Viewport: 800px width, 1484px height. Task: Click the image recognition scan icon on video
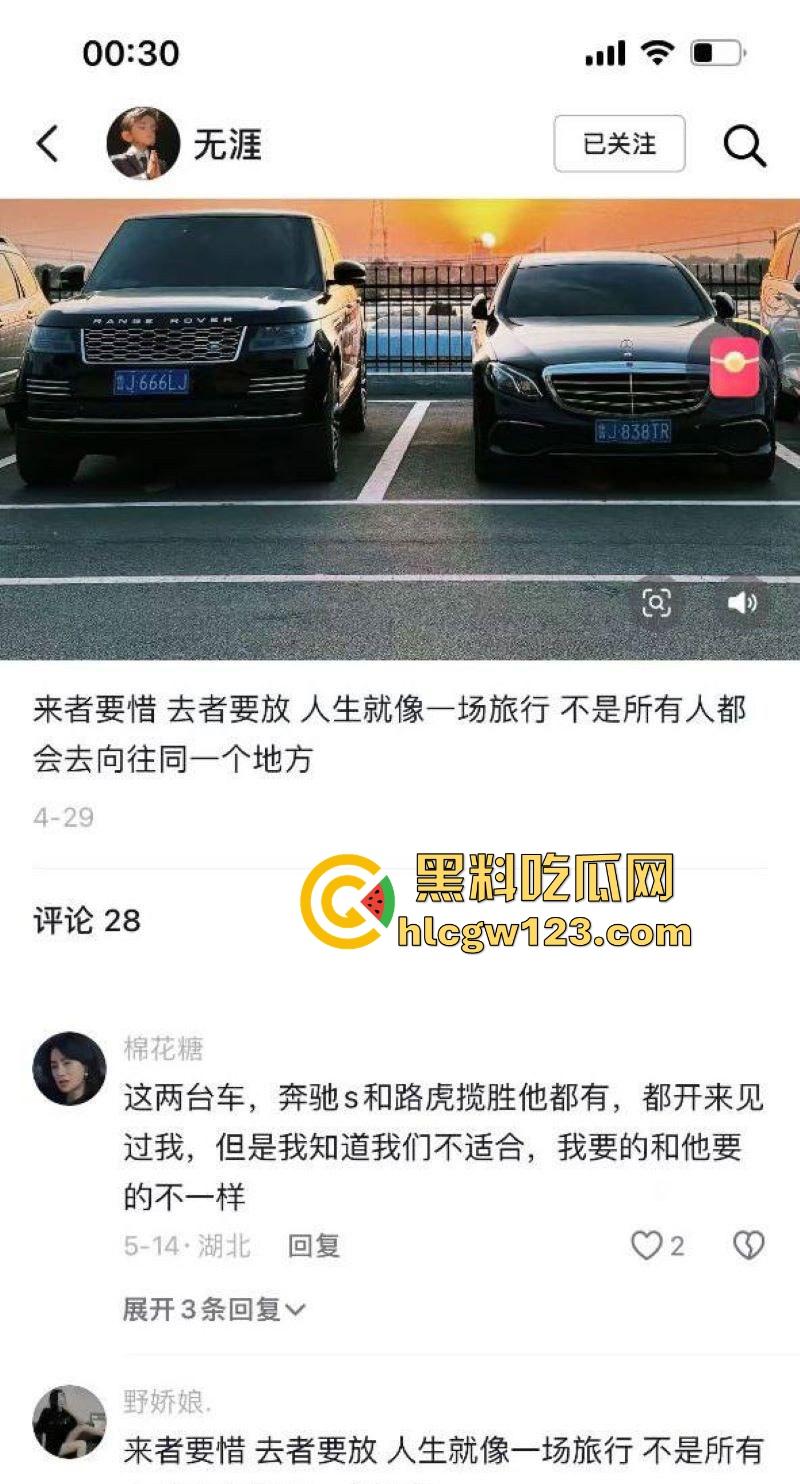tap(658, 602)
